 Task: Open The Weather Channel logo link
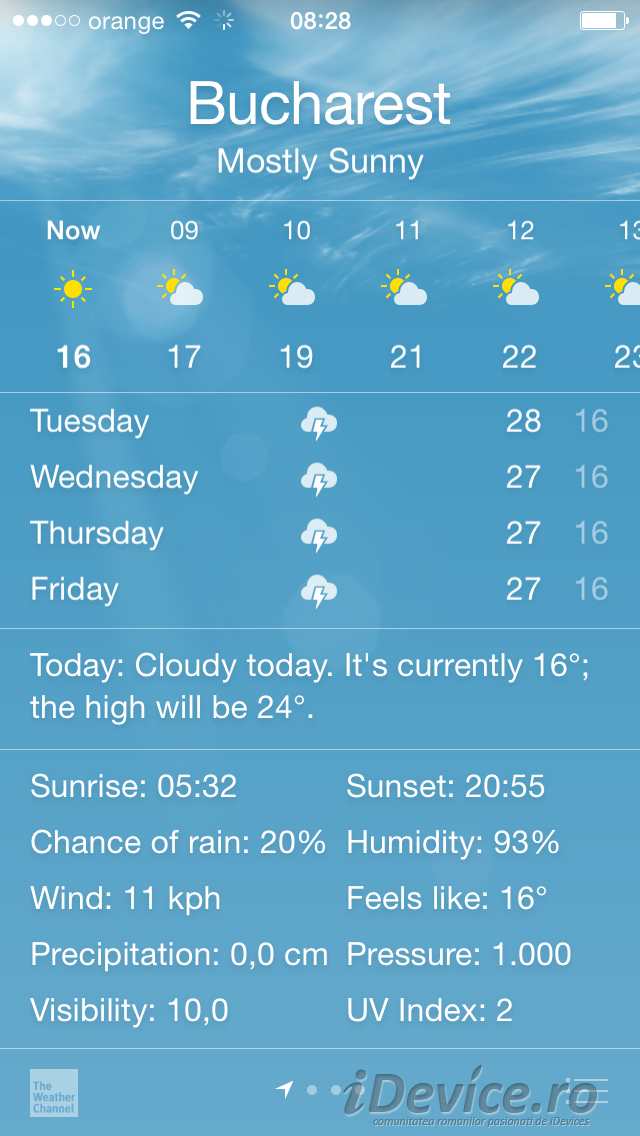(x=54, y=1093)
